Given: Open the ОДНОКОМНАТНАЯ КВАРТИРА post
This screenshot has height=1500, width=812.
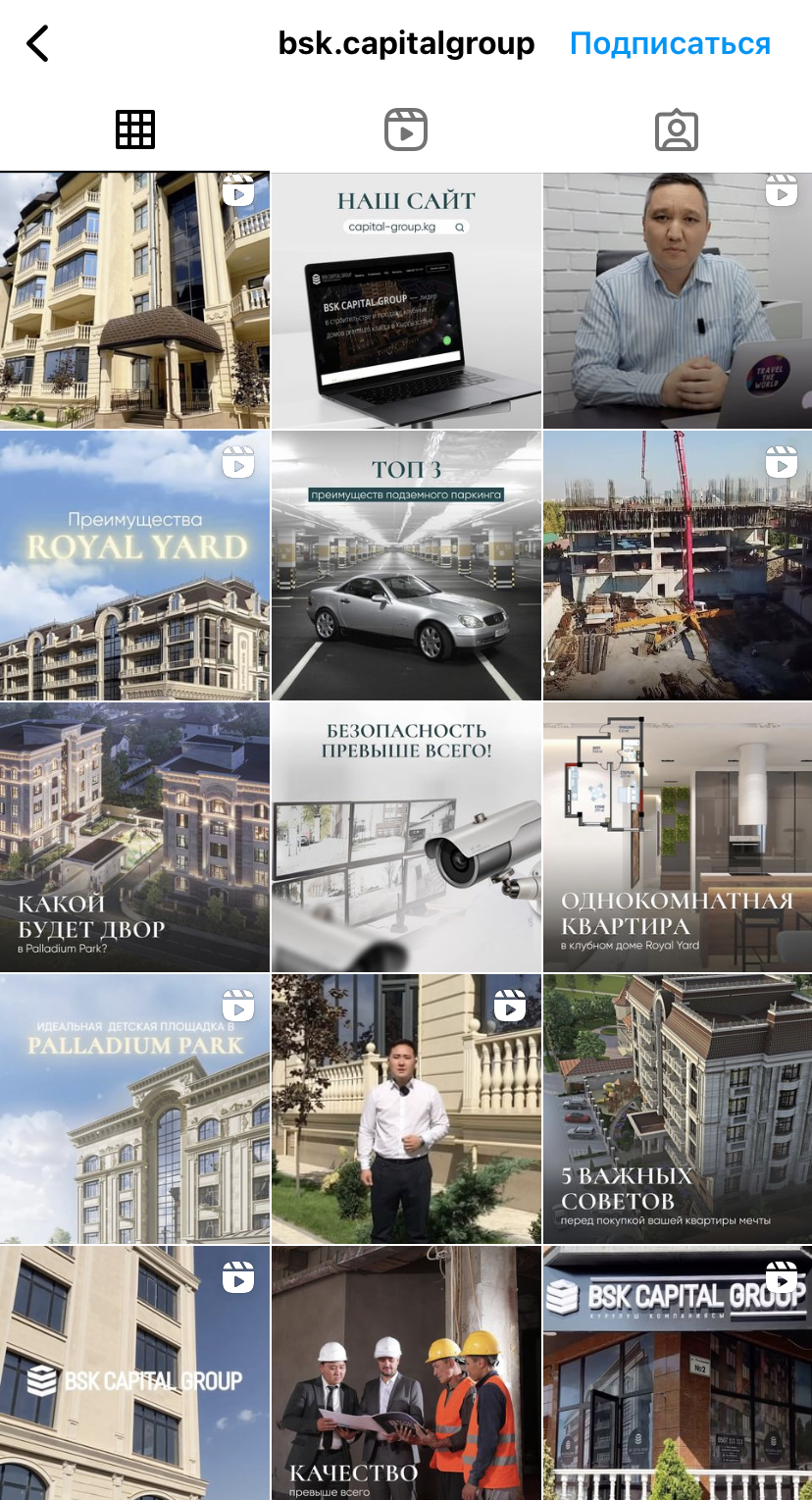Looking at the screenshot, I should [x=678, y=837].
